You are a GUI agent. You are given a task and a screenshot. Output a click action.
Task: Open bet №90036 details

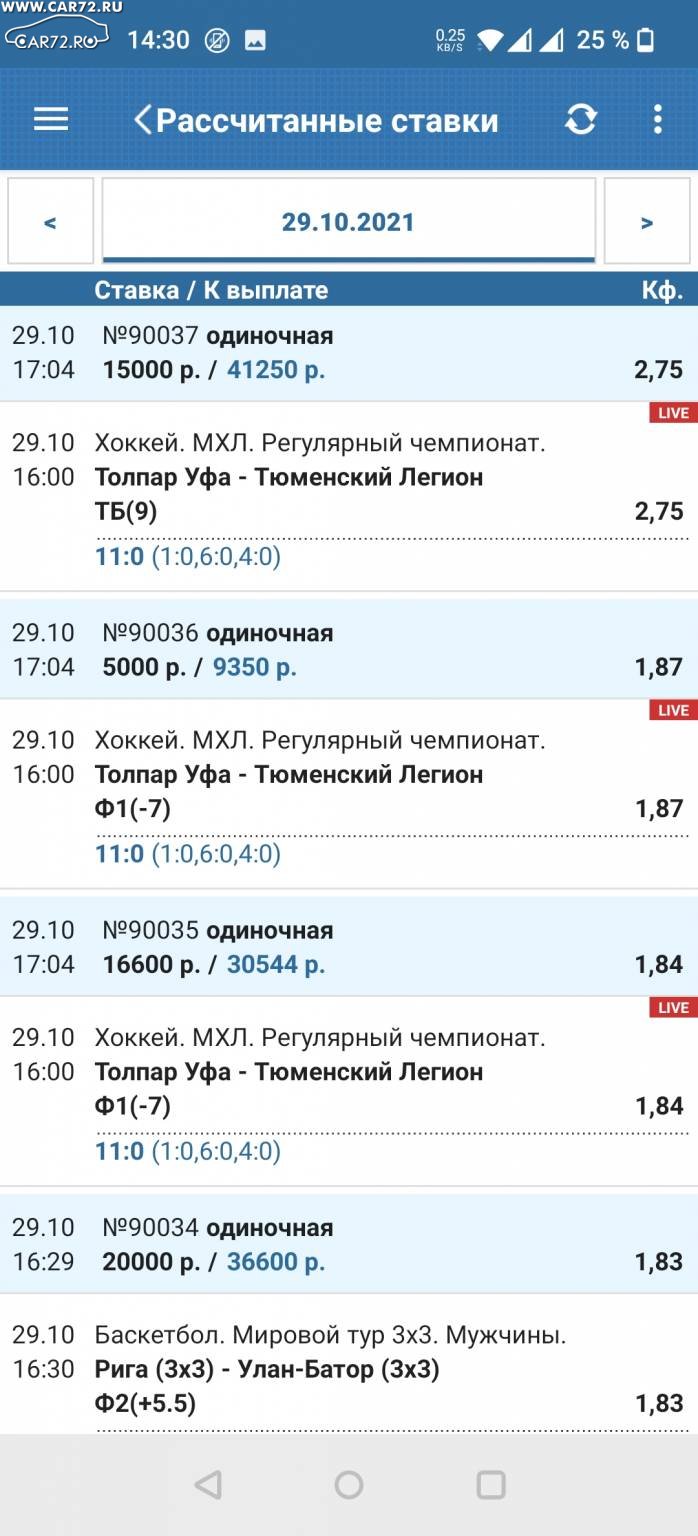(x=349, y=650)
